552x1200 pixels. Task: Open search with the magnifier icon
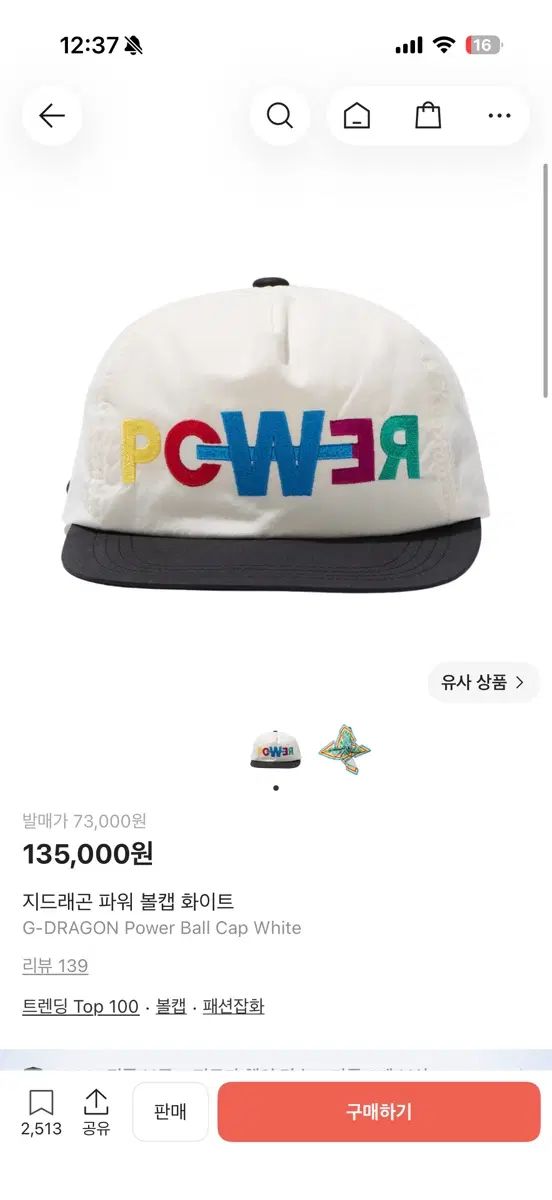pyautogui.click(x=280, y=116)
